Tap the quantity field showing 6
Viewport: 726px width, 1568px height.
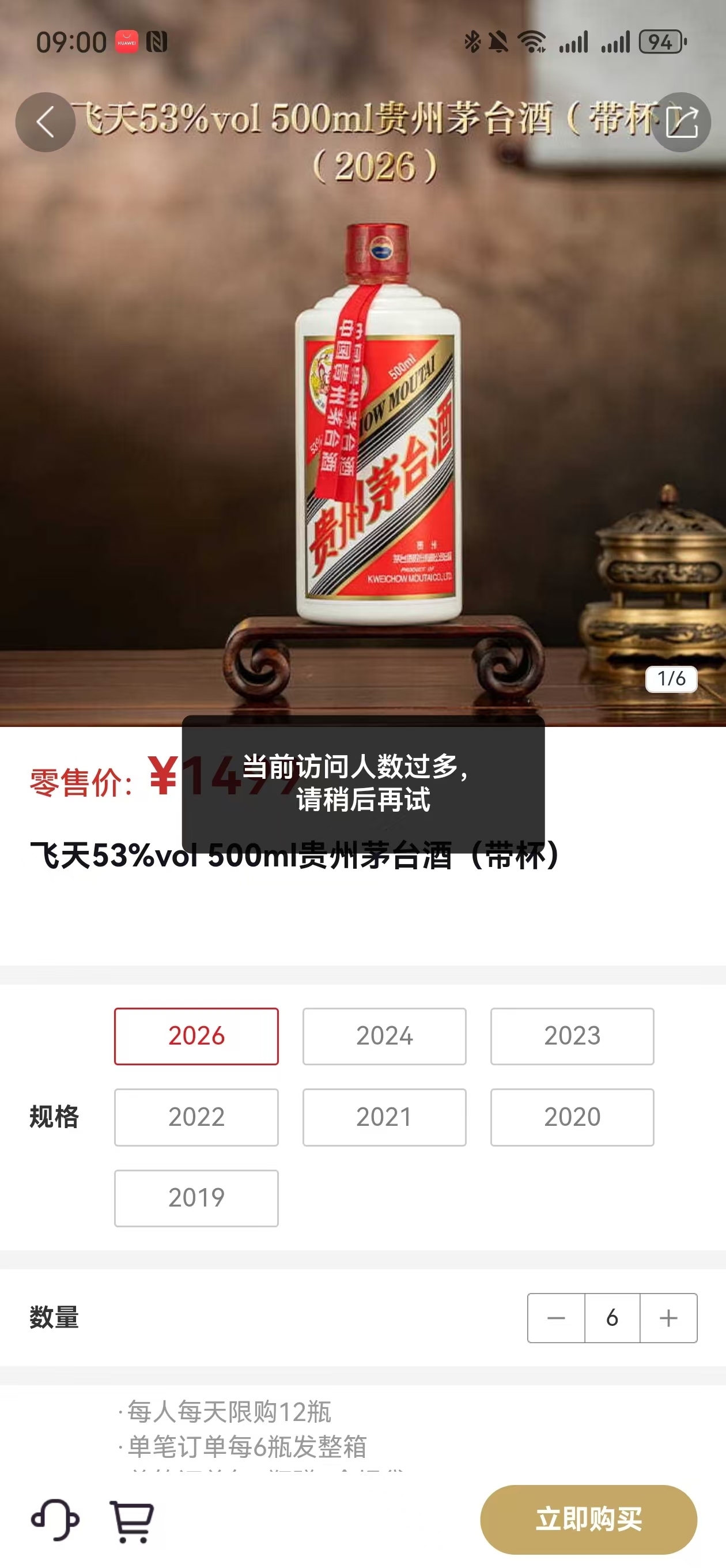(x=612, y=1318)
